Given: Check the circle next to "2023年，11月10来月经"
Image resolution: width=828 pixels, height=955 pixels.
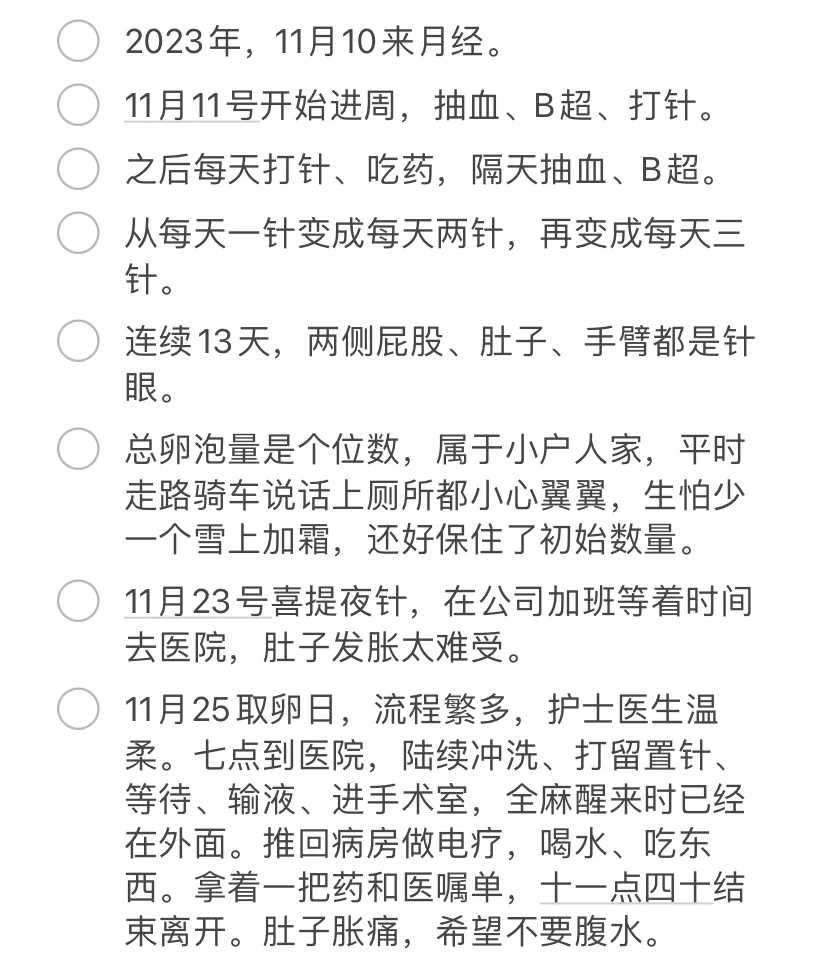Looking at the screenshot, I should pos(77,42).
